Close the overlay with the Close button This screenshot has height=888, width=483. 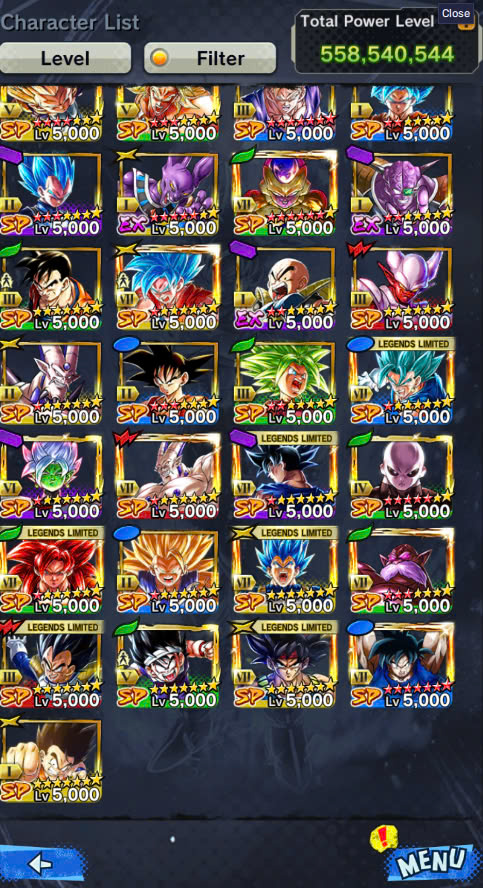(x=455, y=13)
